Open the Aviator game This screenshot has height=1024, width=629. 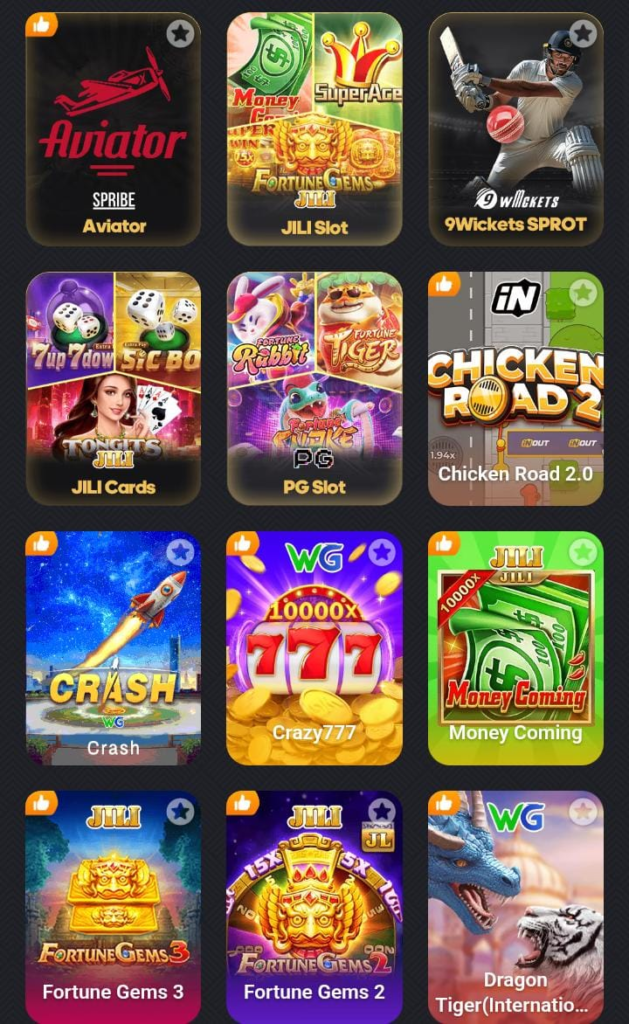113,130
